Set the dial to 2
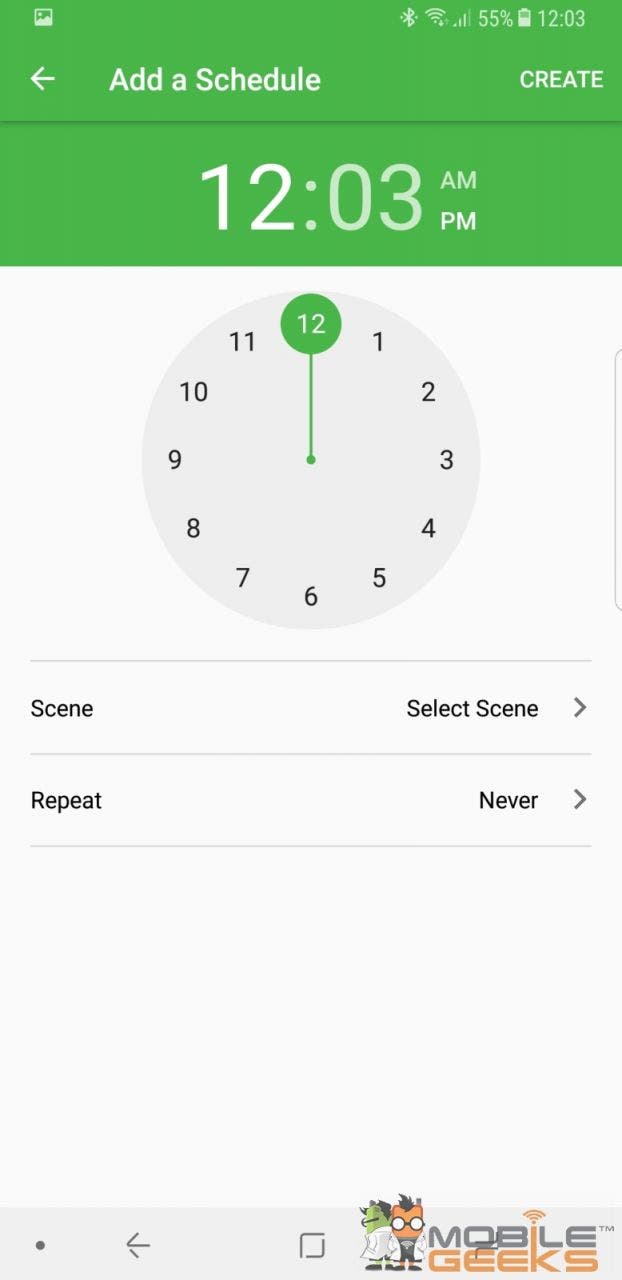The width and height of the screenshot is (622, 1280). click(428, 392)
